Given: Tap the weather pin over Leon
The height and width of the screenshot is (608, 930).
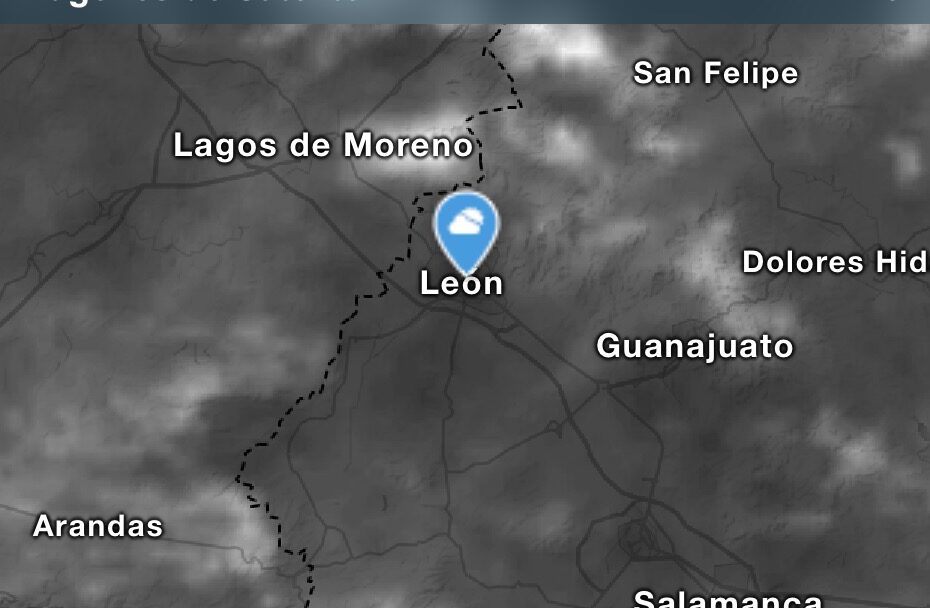Looking at the screenshot, I should [x=466, y=227].
